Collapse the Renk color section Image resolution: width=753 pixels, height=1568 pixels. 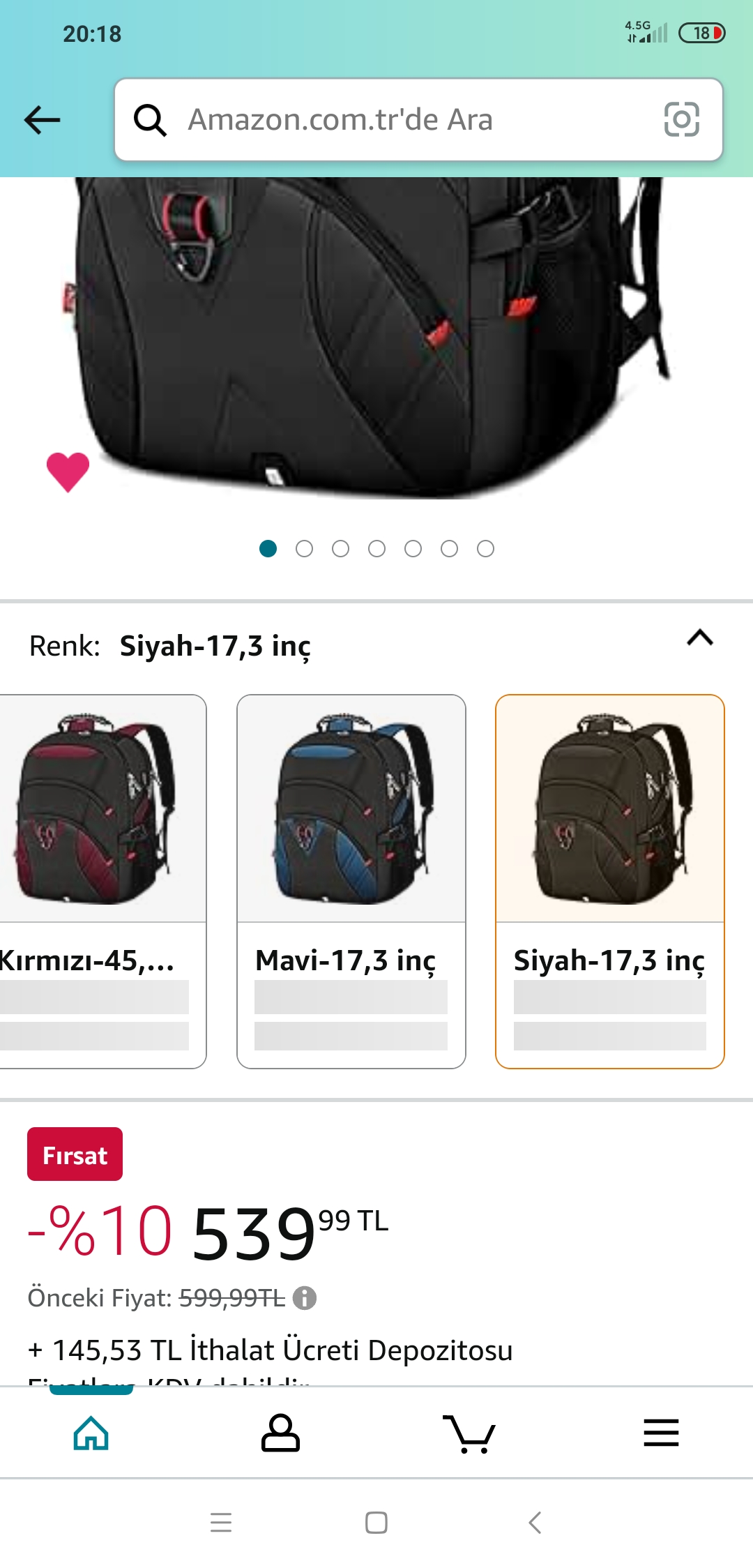[700, 638]
